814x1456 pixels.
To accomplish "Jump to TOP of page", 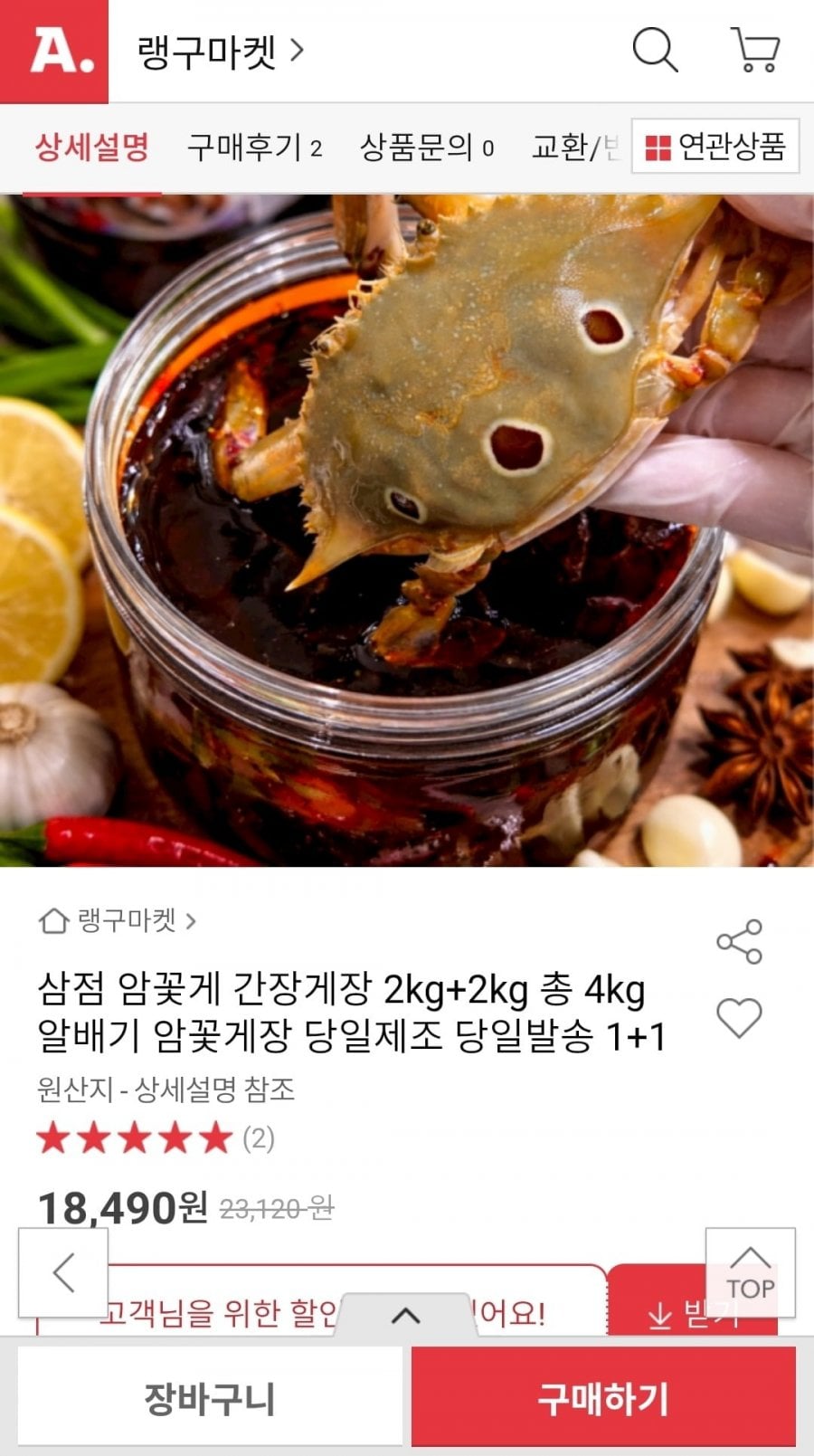I will point(750,1272).
